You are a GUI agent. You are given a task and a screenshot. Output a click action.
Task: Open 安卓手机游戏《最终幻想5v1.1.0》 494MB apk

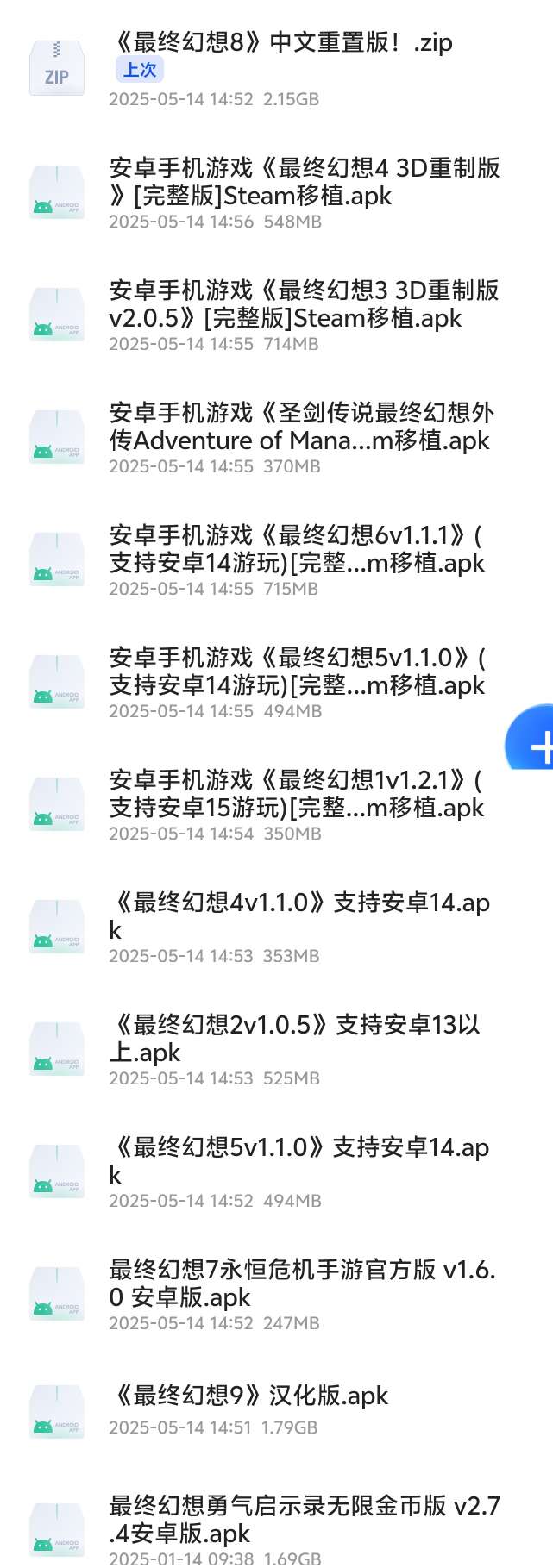click(x=259, y=683)
